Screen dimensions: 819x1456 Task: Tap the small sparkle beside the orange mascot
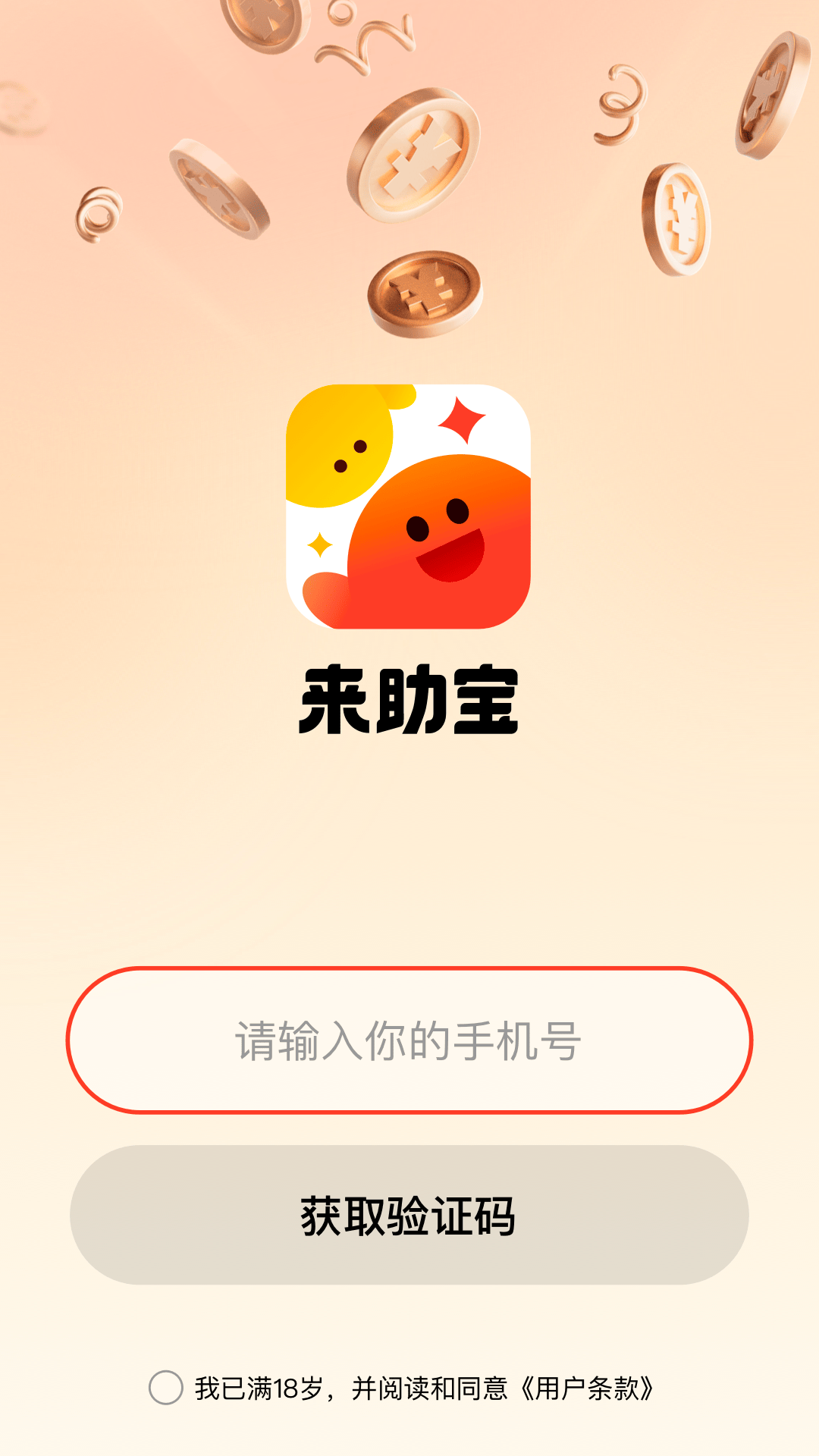click(x=321, y=544)
